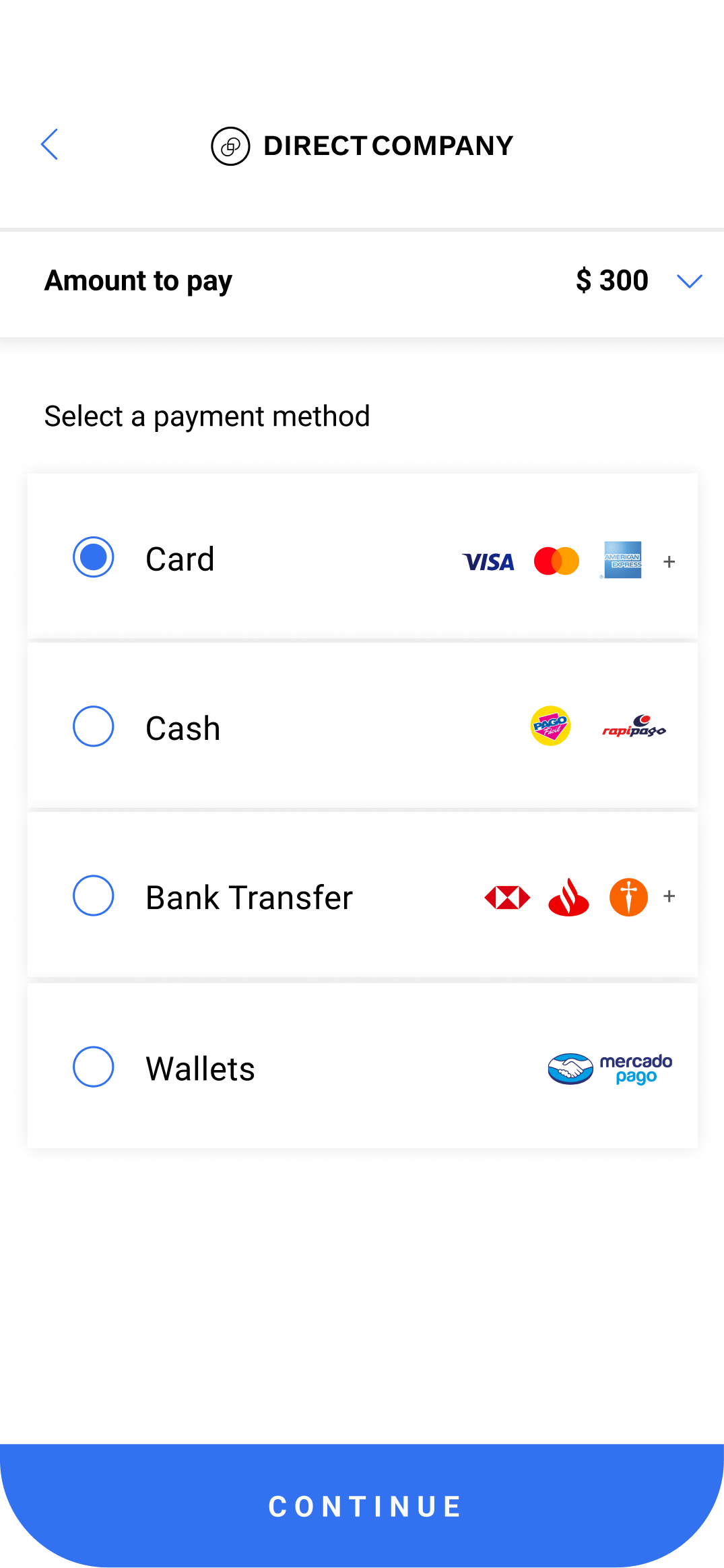Select Wallets with Mercado Pago
The image size is (724, 1568).
94,1067
